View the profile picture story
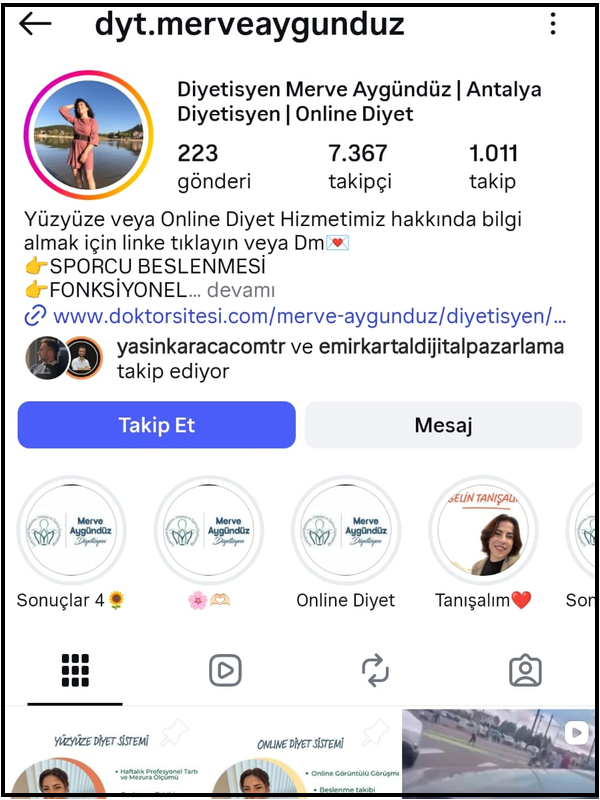The height and width of the screenshot is (800, 600). coord(88,135)
